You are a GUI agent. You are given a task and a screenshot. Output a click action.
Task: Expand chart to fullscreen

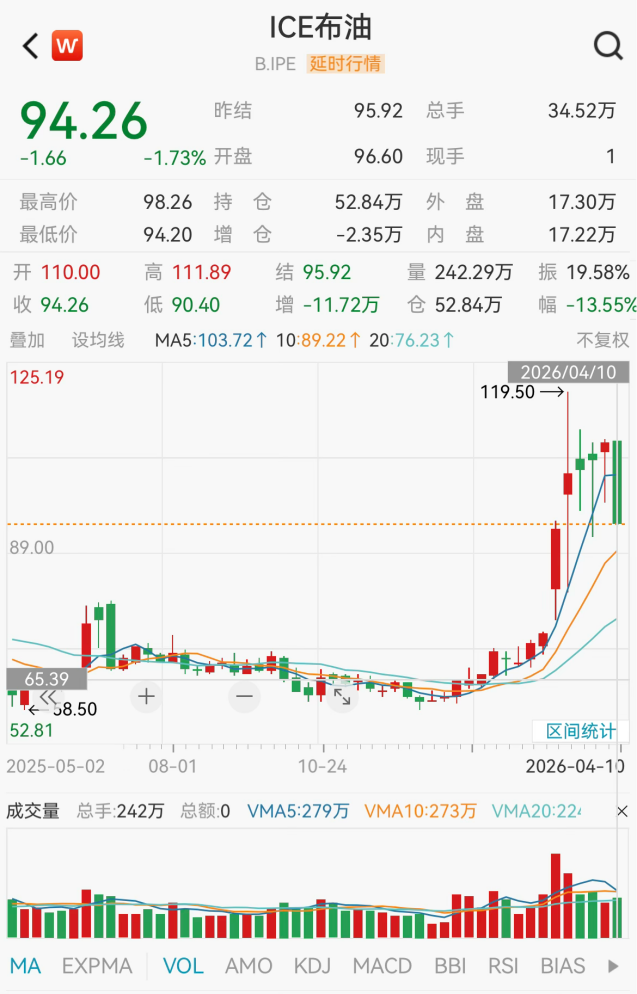[x=342, y=696]
